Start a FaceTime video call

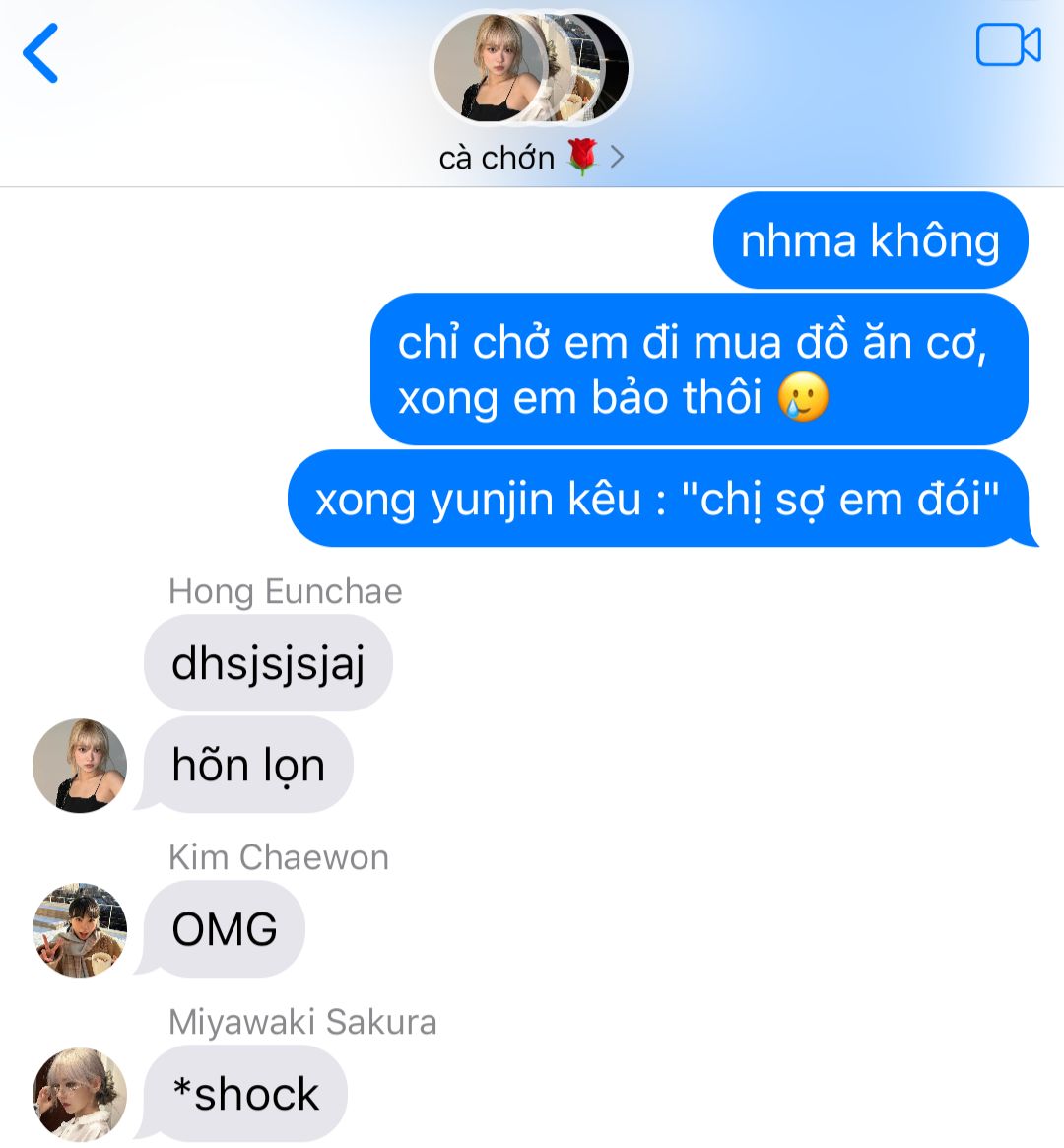(1008, 45)
